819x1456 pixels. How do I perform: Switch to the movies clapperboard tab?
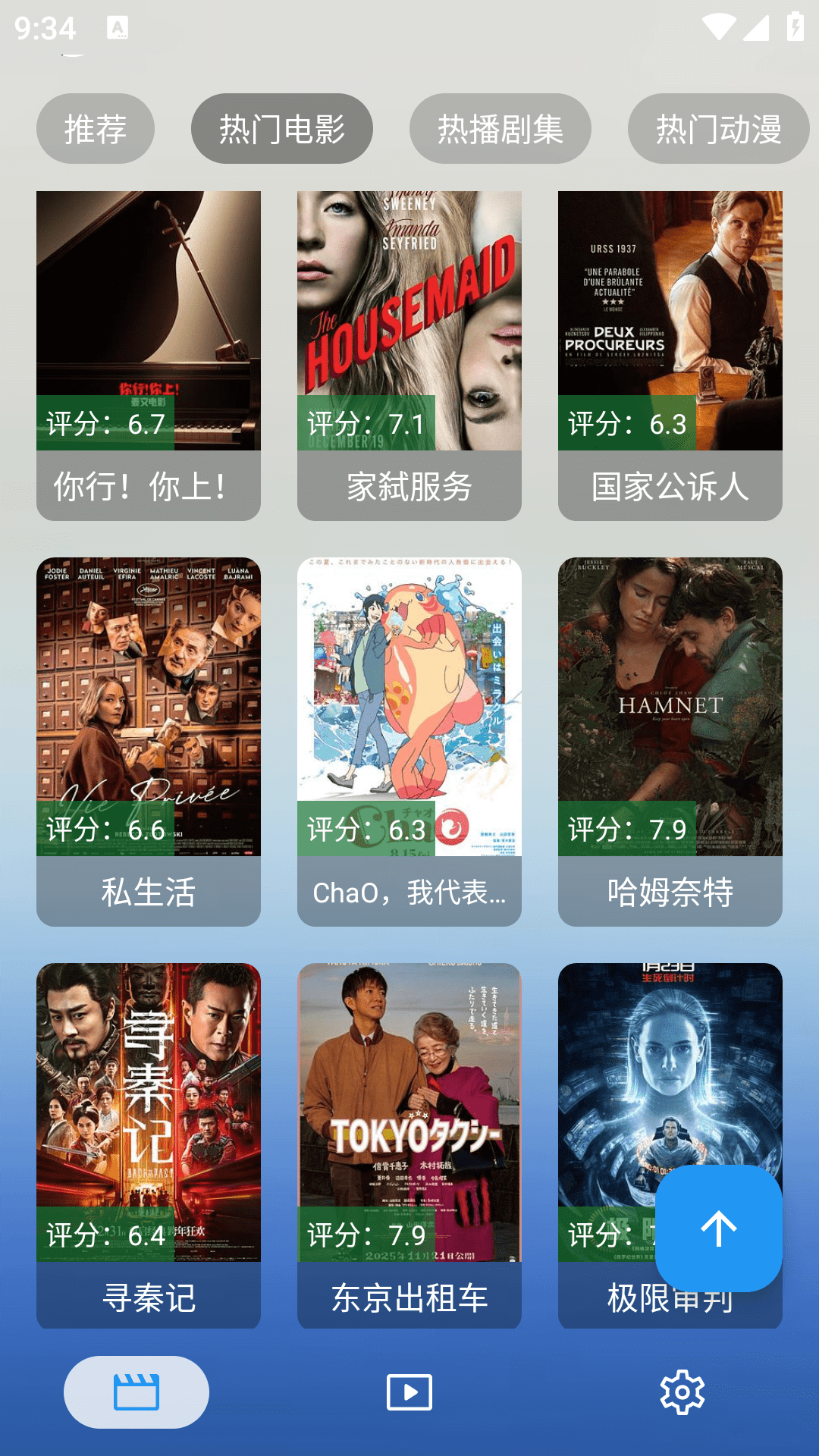tap(136, 1392)
